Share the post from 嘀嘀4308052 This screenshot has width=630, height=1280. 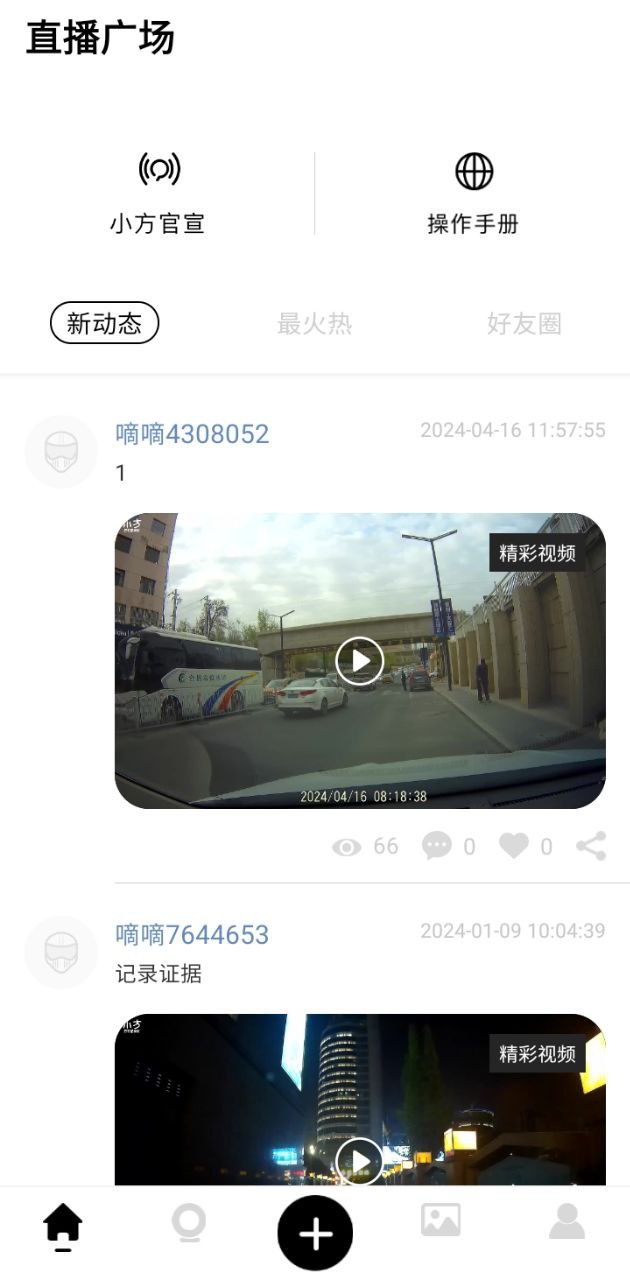coord(591,847)
